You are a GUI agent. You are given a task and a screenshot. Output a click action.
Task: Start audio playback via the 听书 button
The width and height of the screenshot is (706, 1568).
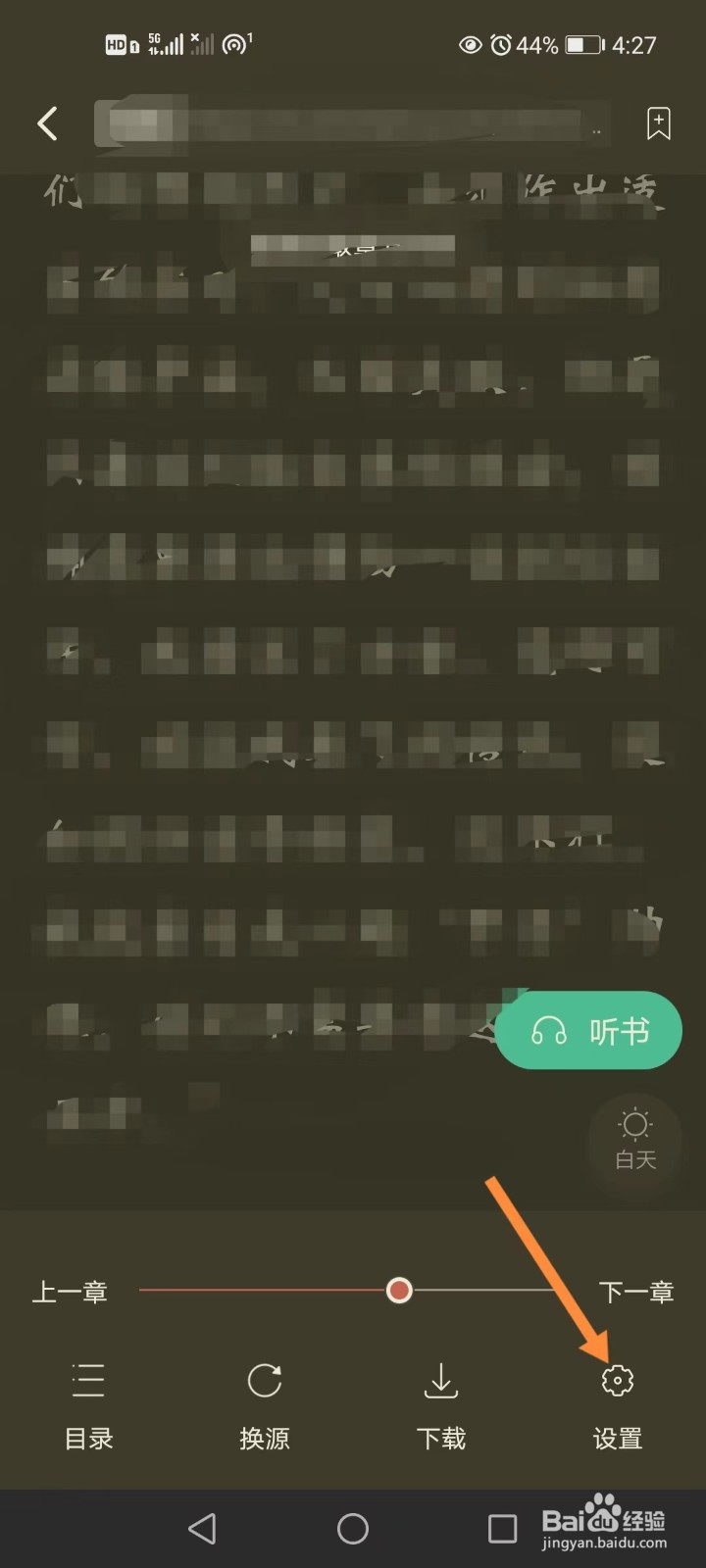[x=588, y=1030]
